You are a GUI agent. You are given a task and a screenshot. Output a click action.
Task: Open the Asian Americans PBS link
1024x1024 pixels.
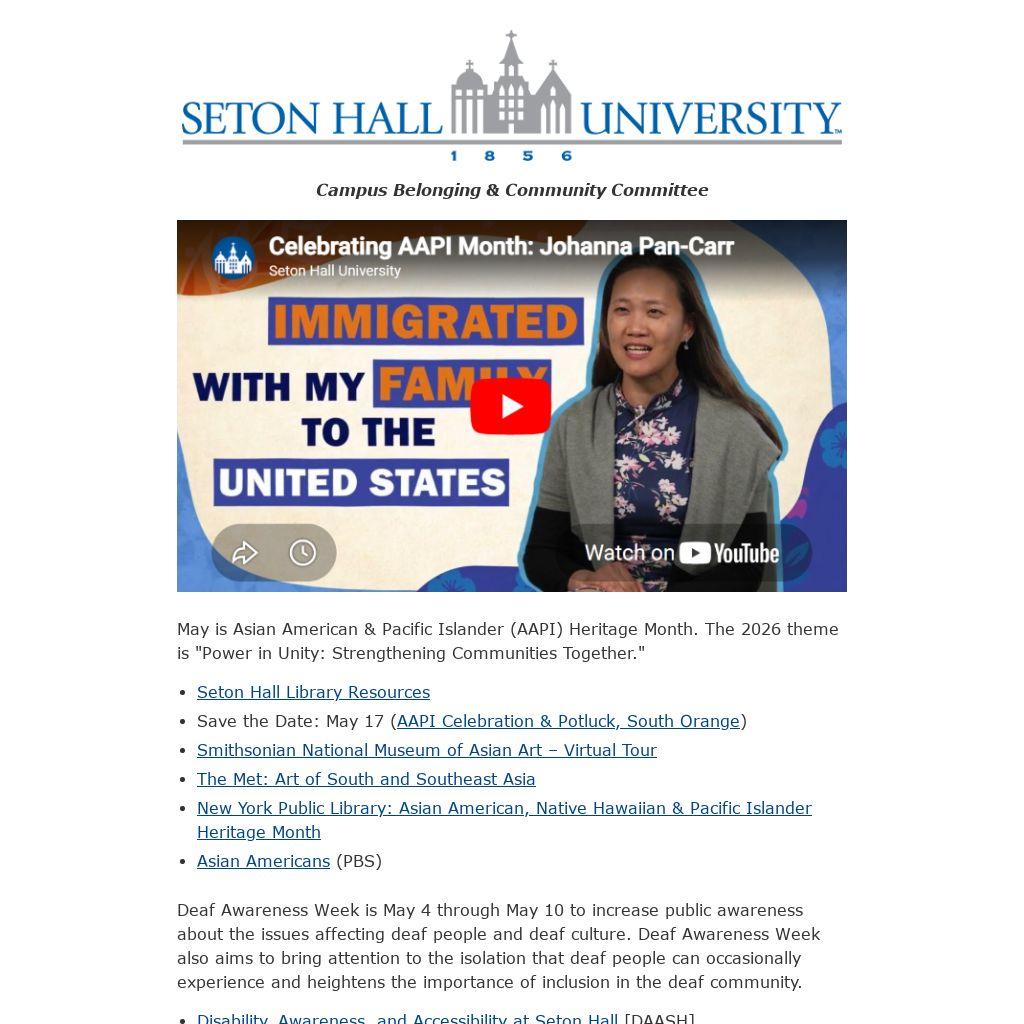click(264, 861)
